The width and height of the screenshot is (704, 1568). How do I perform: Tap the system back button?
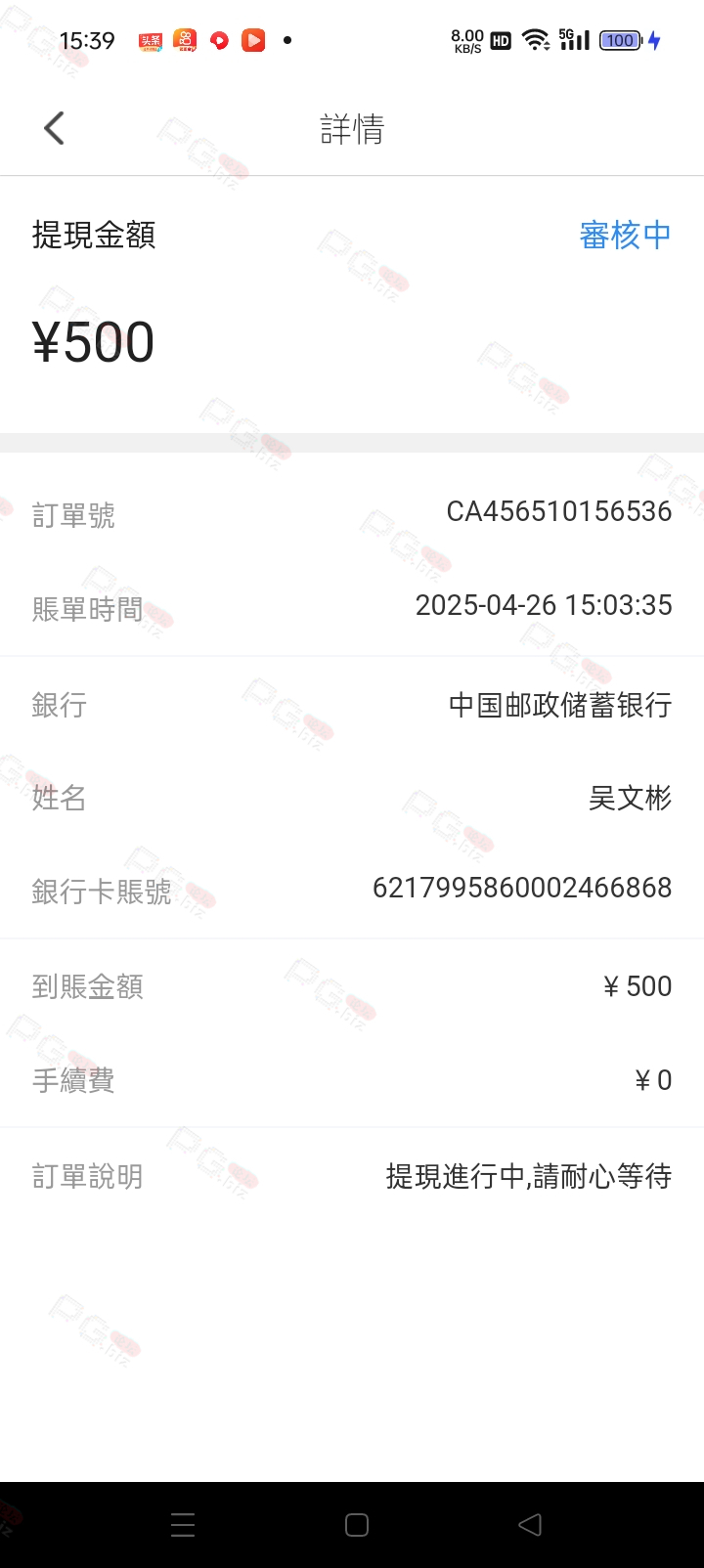(x=530, y=1524)
